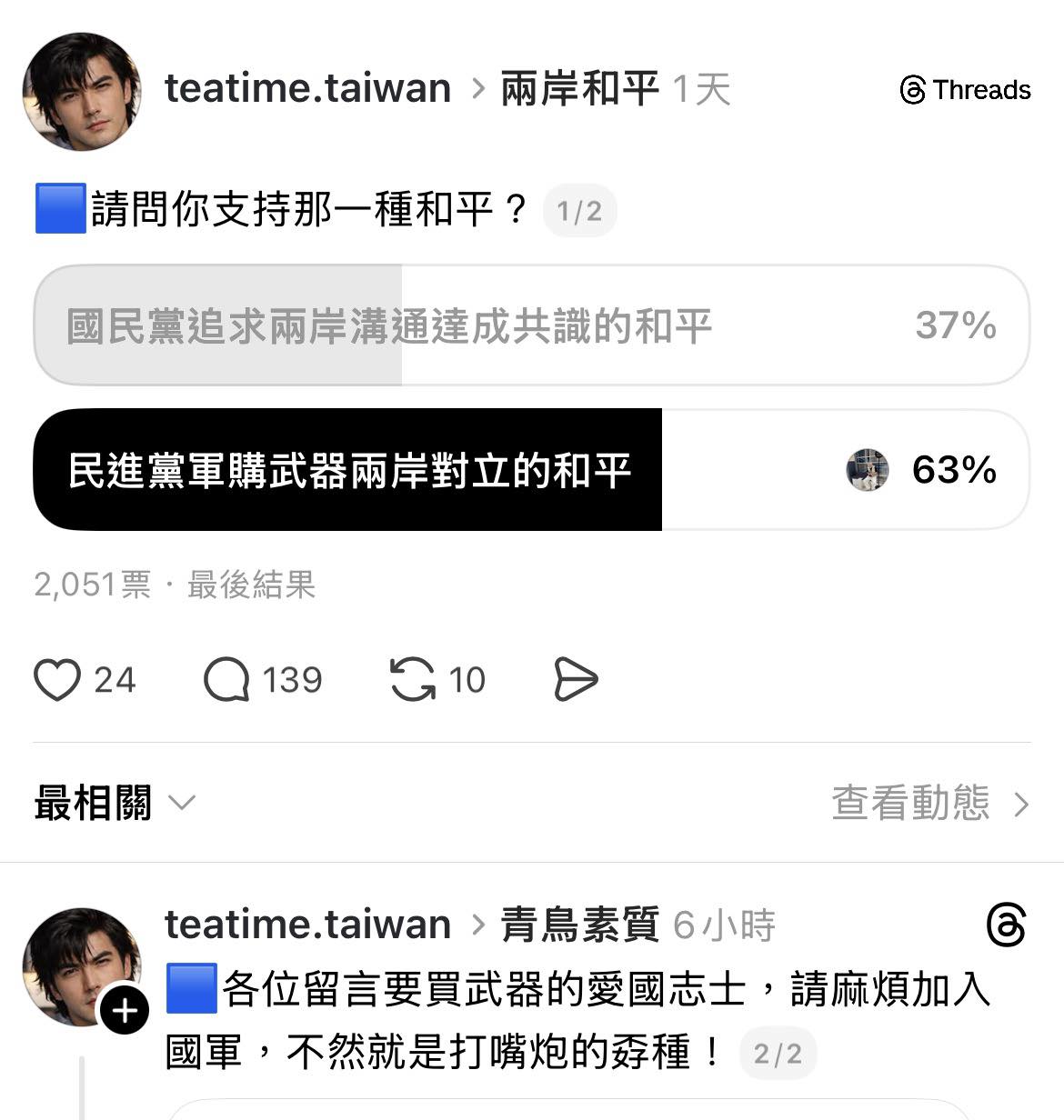View voters of the 63% poll option
Screen dimensions: 1064x1120
point(867,470)
